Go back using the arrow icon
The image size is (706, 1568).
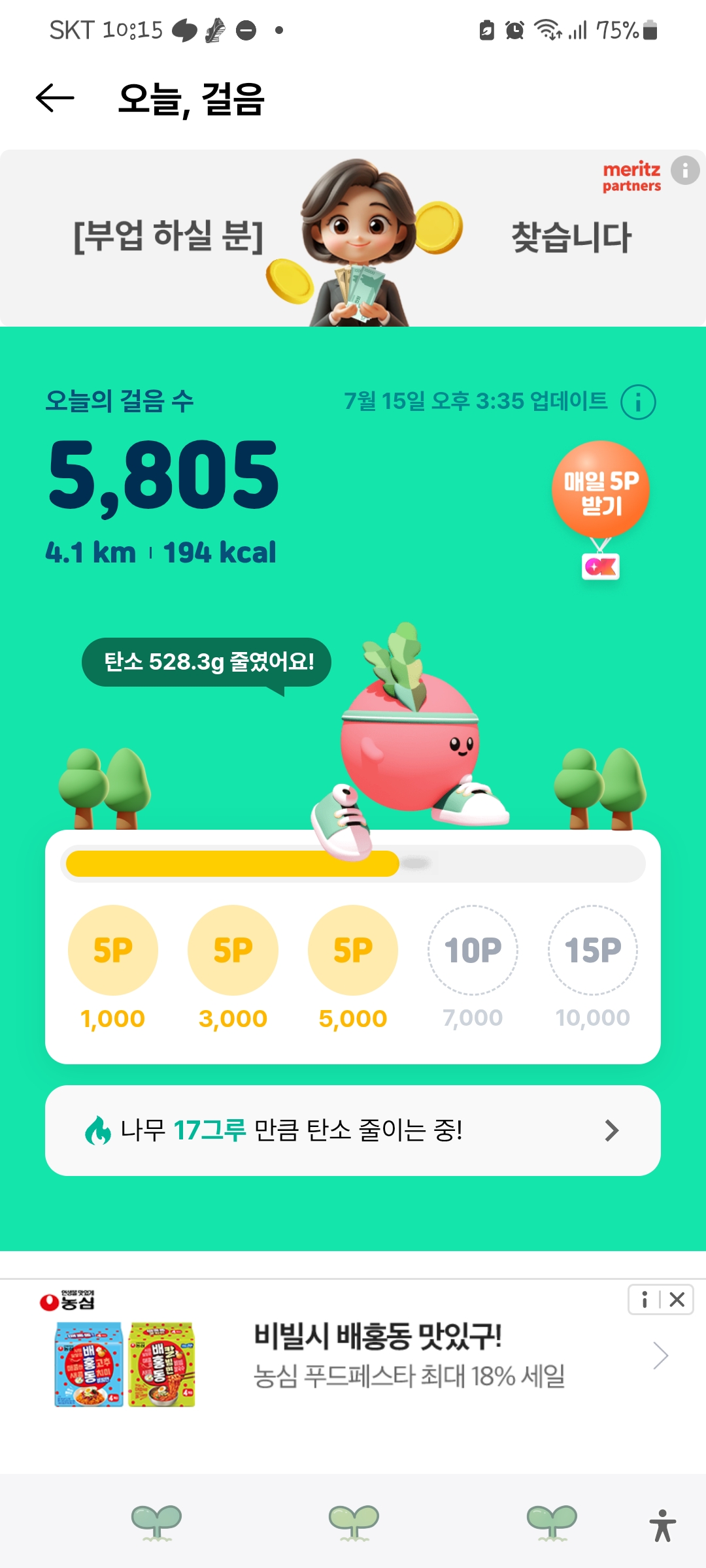tap(55, 99)
